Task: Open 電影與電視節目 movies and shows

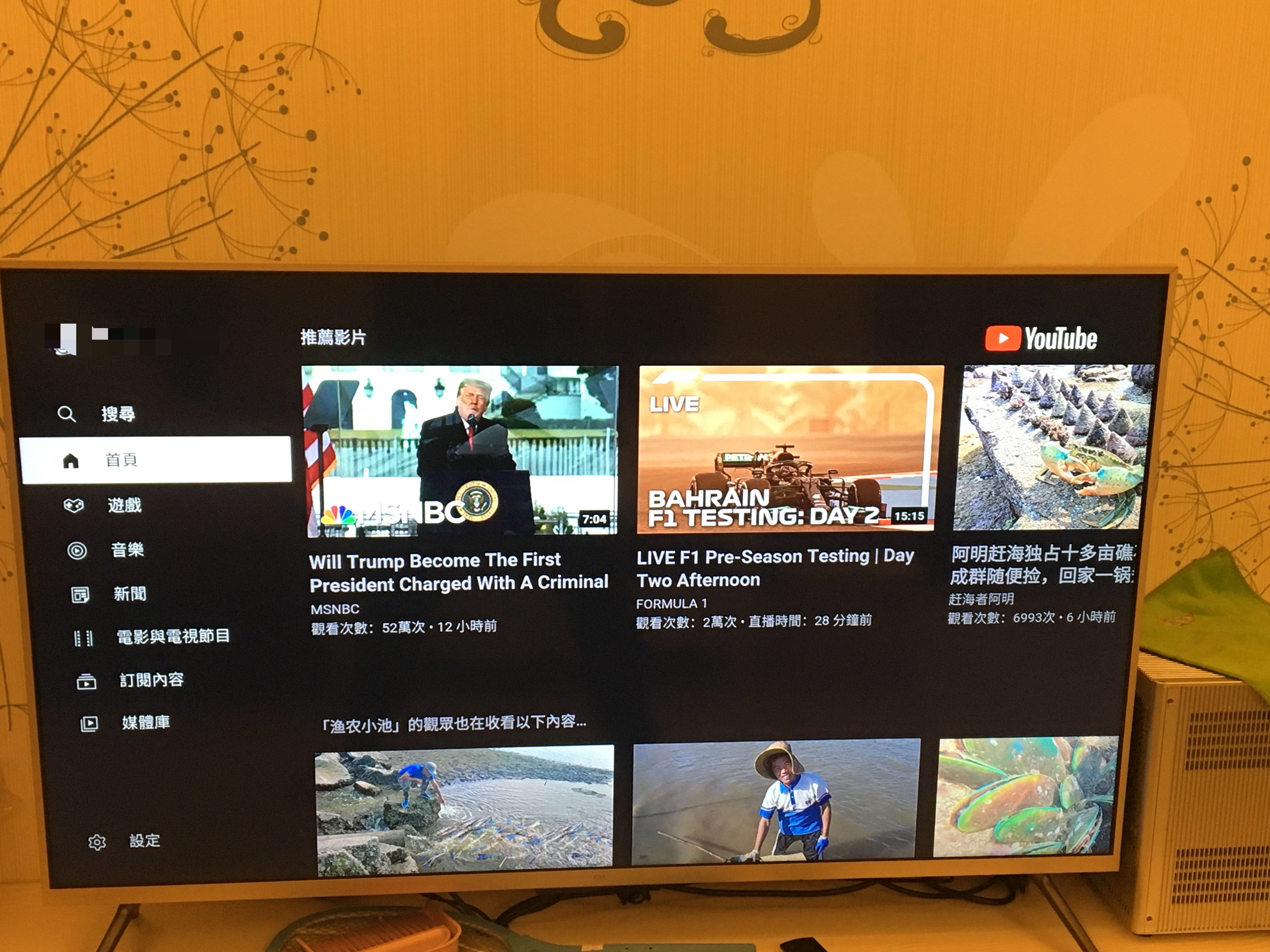Action: coord(172,636)
